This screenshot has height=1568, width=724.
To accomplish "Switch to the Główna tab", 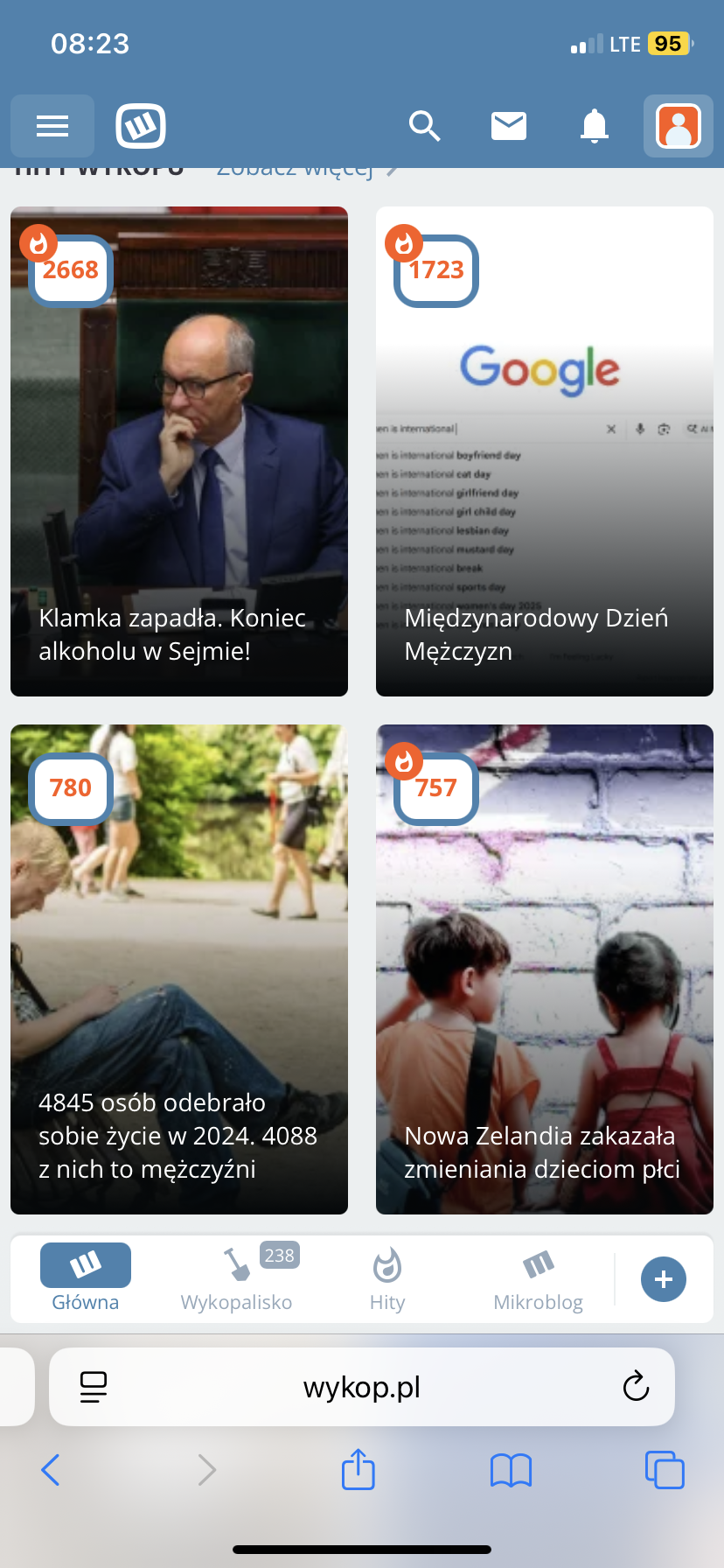I will pyautogui.click(x=86, y=1279).
